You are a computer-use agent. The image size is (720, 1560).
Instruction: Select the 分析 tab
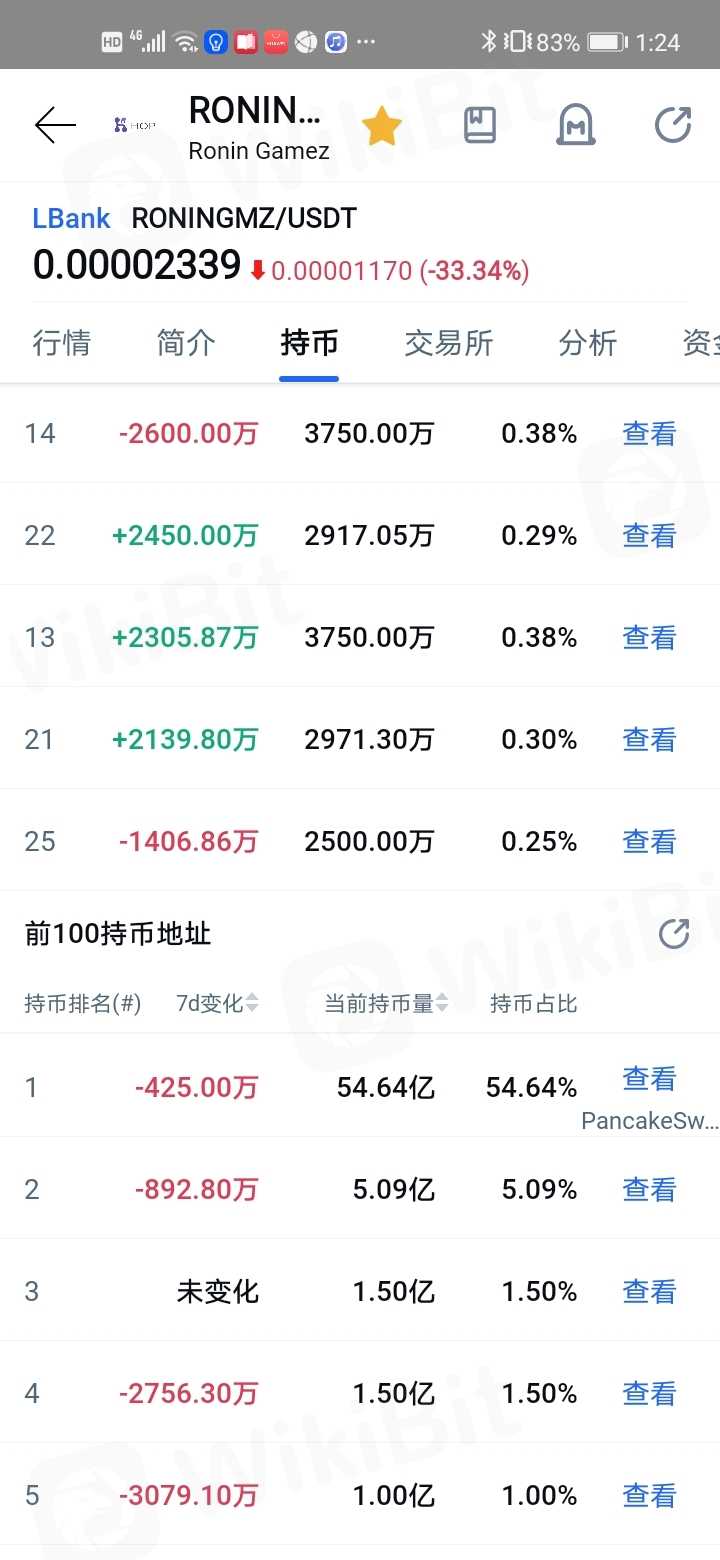point(588,343)
